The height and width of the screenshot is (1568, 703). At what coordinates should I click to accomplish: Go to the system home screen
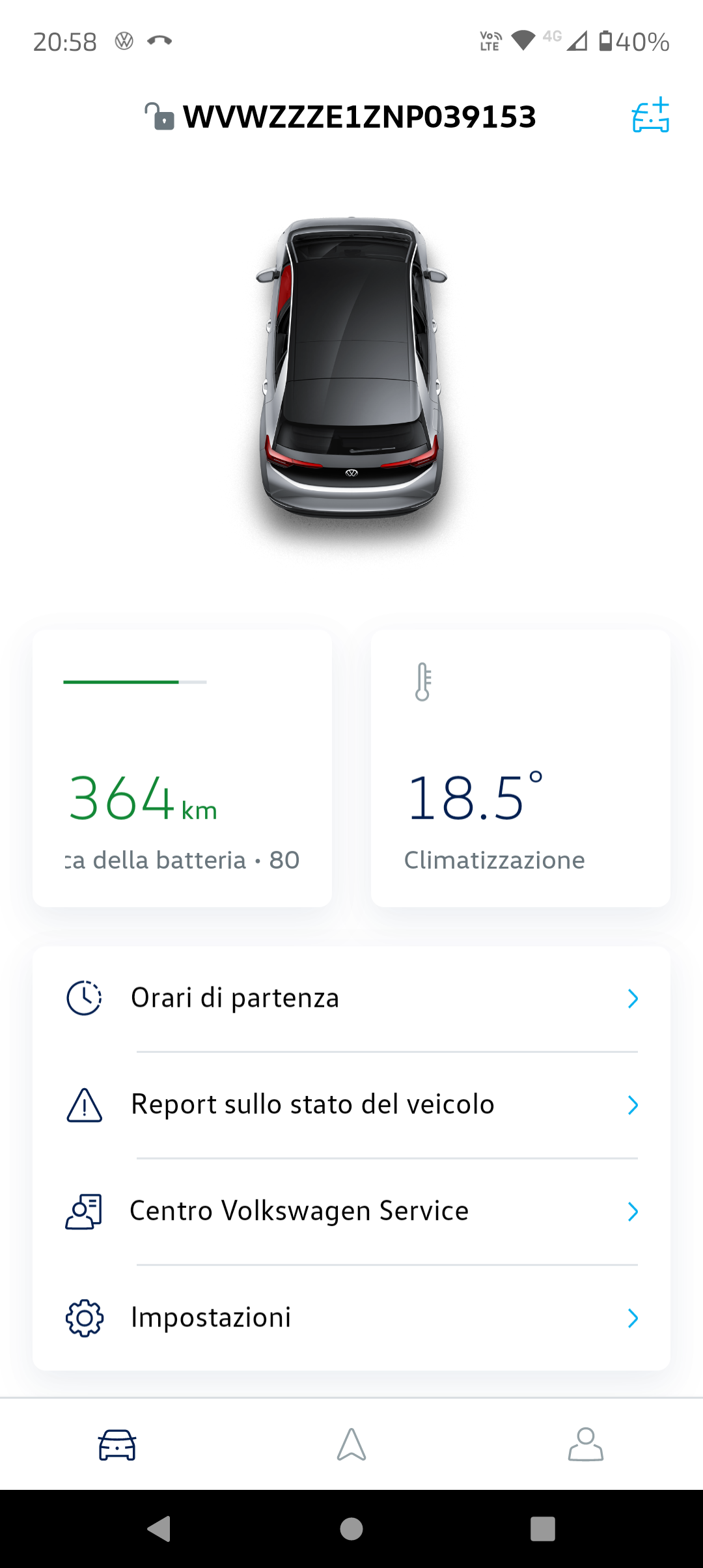point(351,1528)
